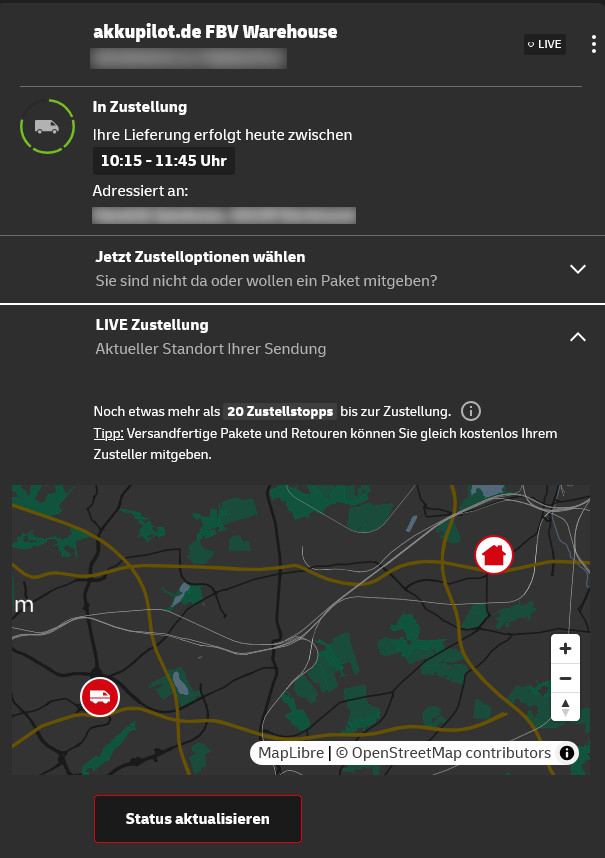Viewport: 605px width, 858px height.
Task: Reset the map compass bearing
Action: pos(565,707)
